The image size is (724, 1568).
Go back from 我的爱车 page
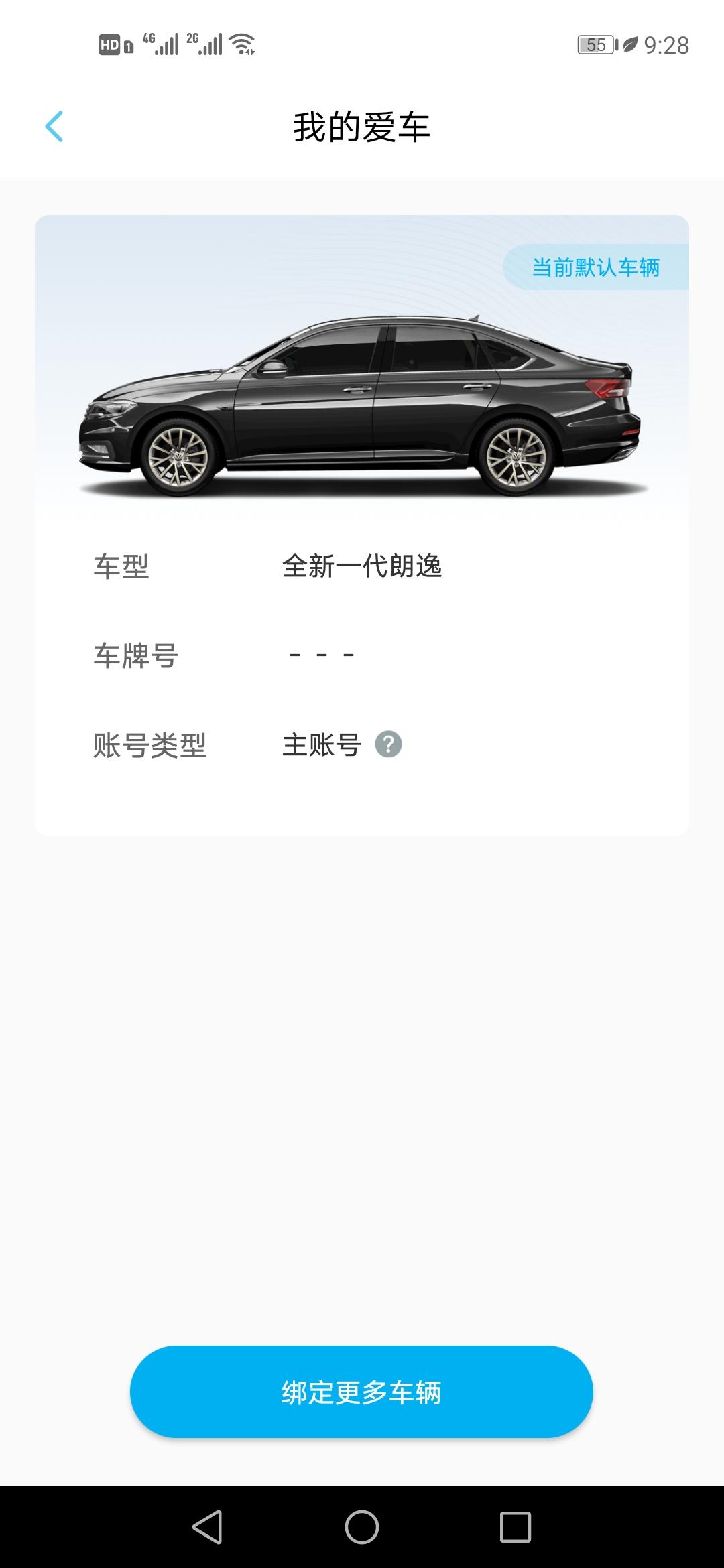pos(54,127)
